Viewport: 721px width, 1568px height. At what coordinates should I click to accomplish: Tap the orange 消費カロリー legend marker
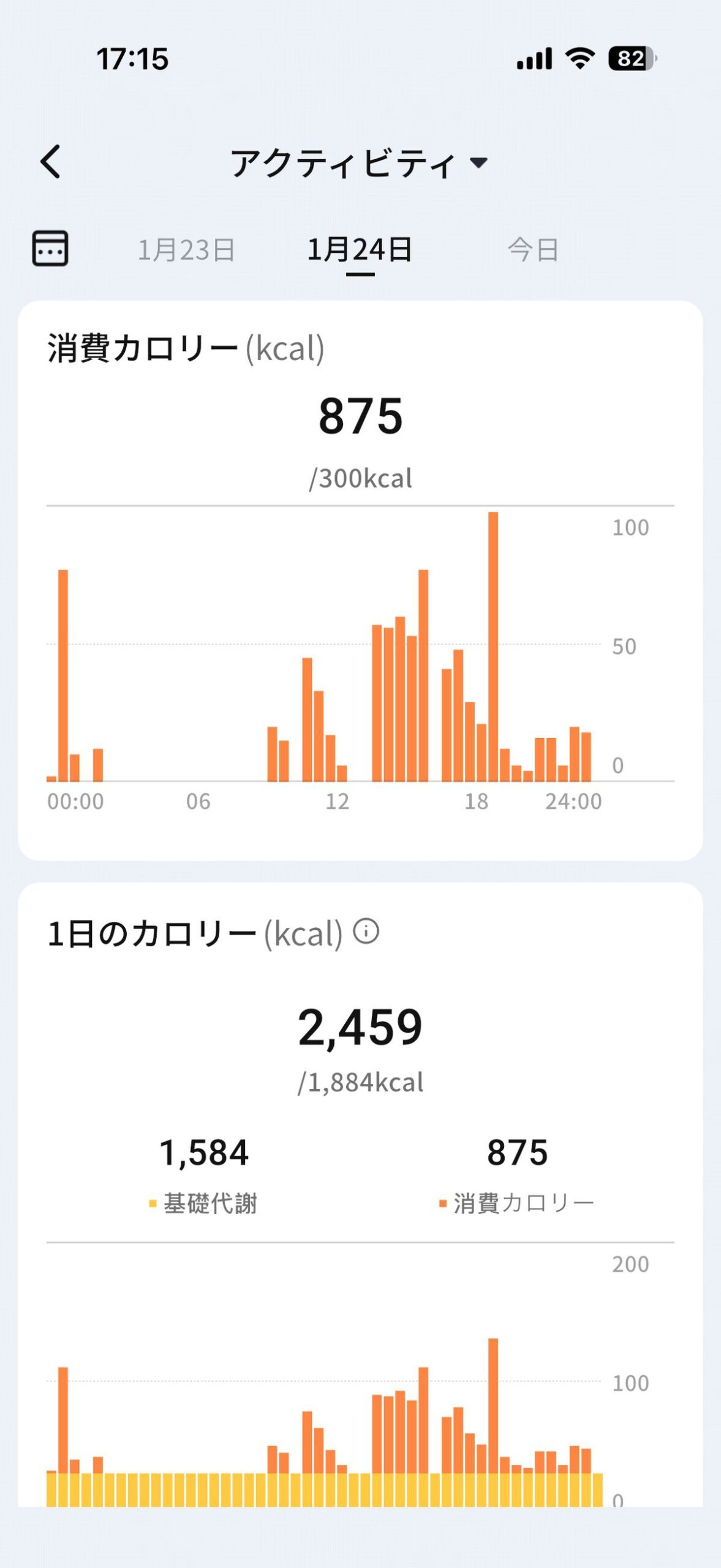443,1202
